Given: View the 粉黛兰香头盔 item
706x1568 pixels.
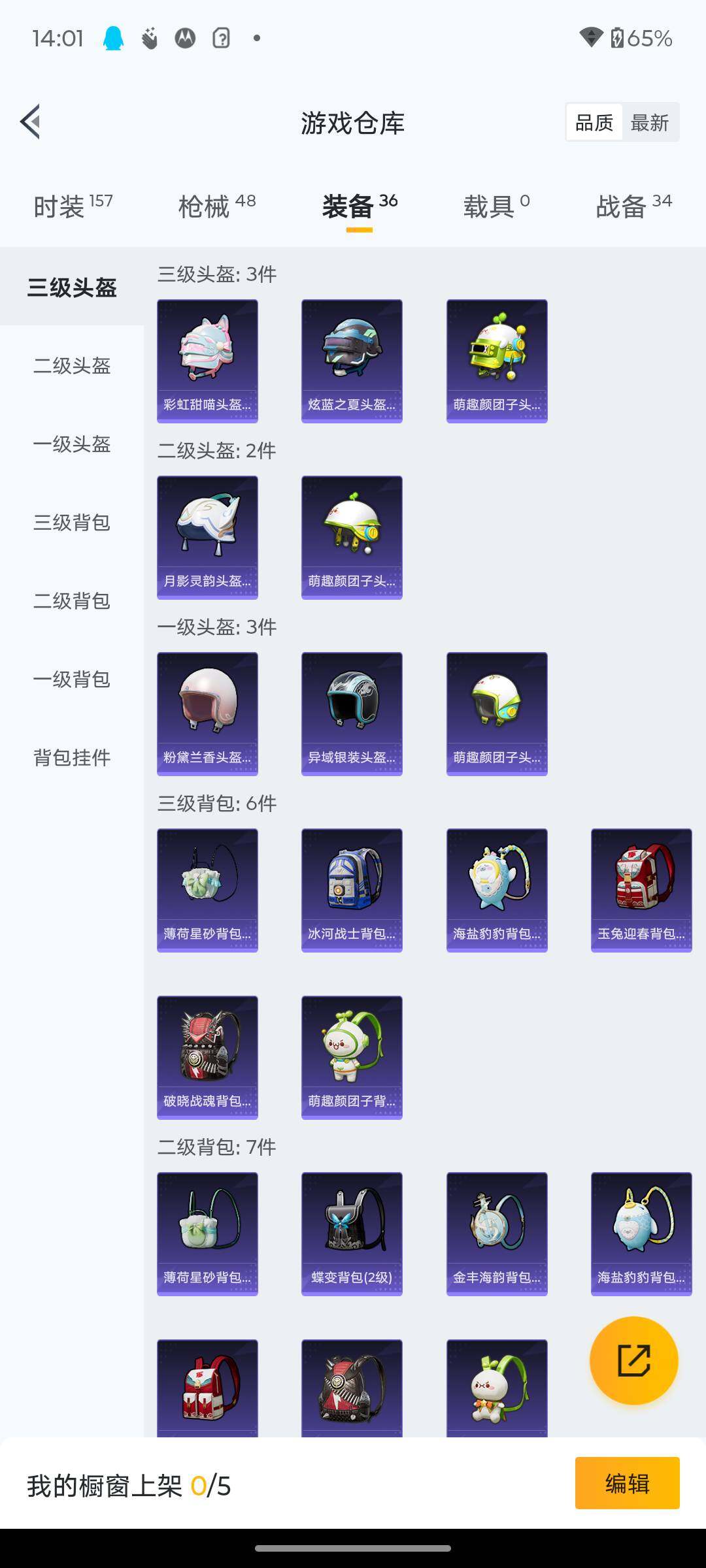Looking at the screenshot, I should 207,713.
